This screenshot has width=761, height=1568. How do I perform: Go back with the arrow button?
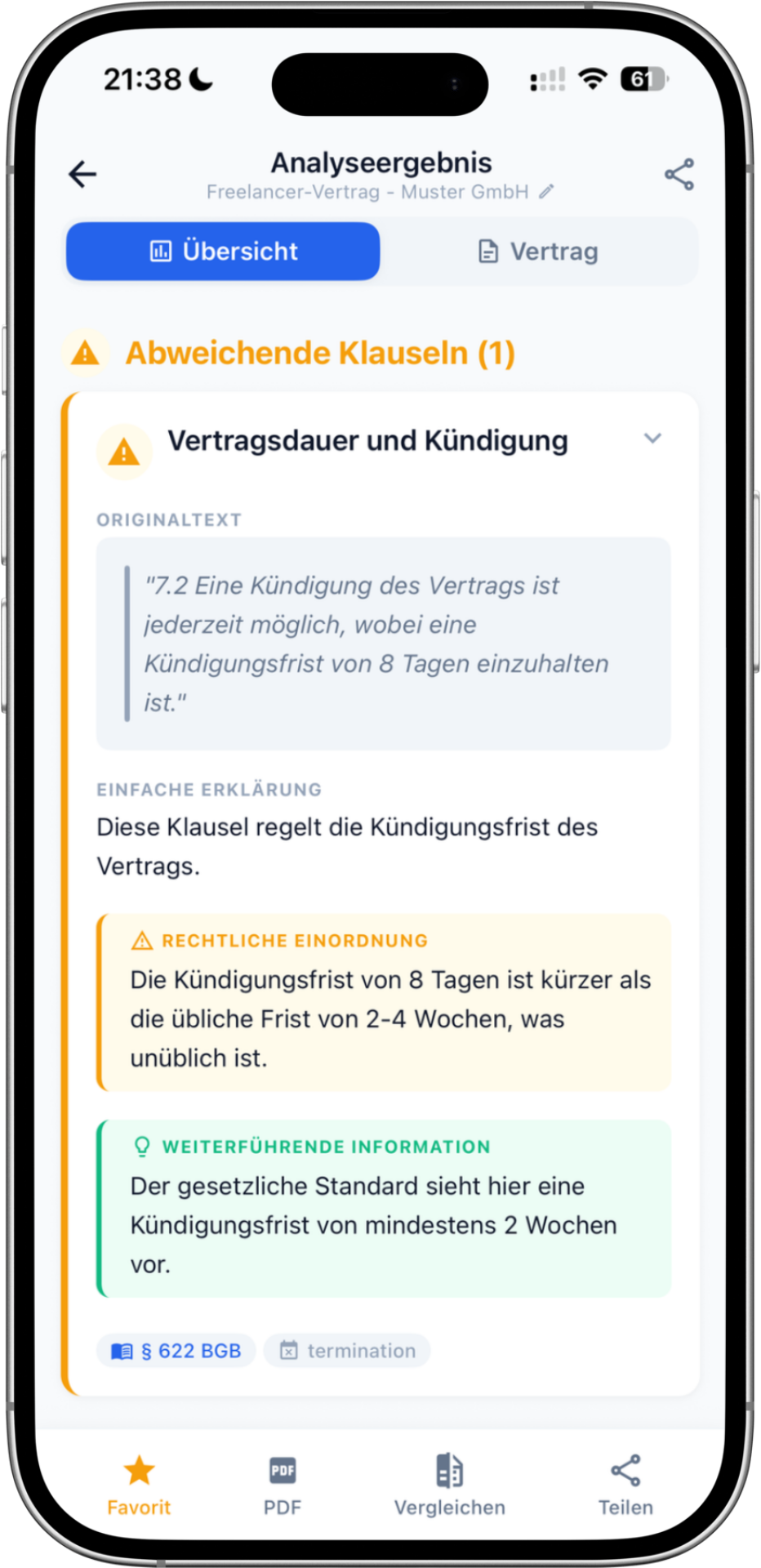click(82, 174)
